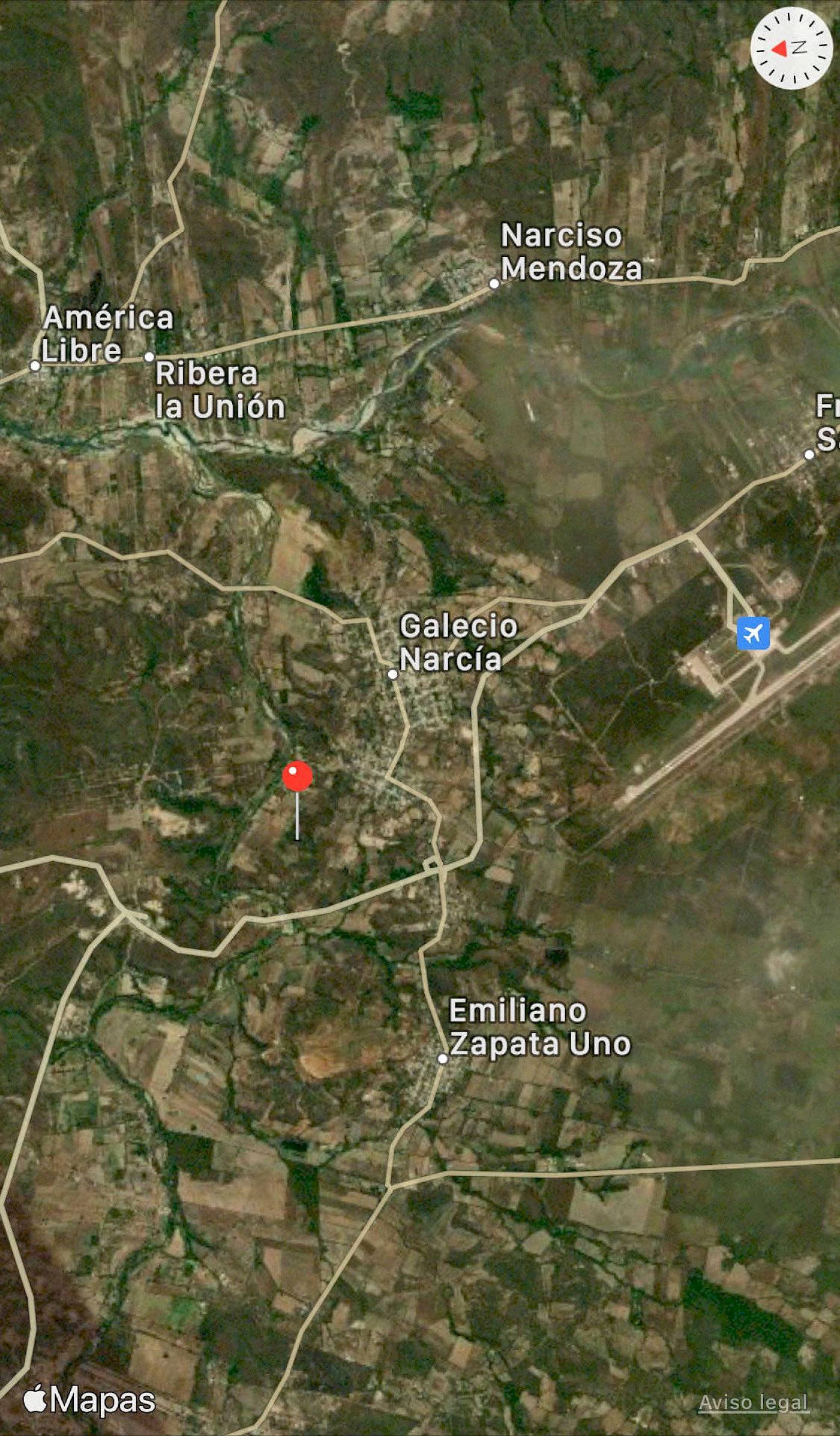Select the Galecio Narcía place label
The height and width of the screenshot is (1436, 840).
458,643
